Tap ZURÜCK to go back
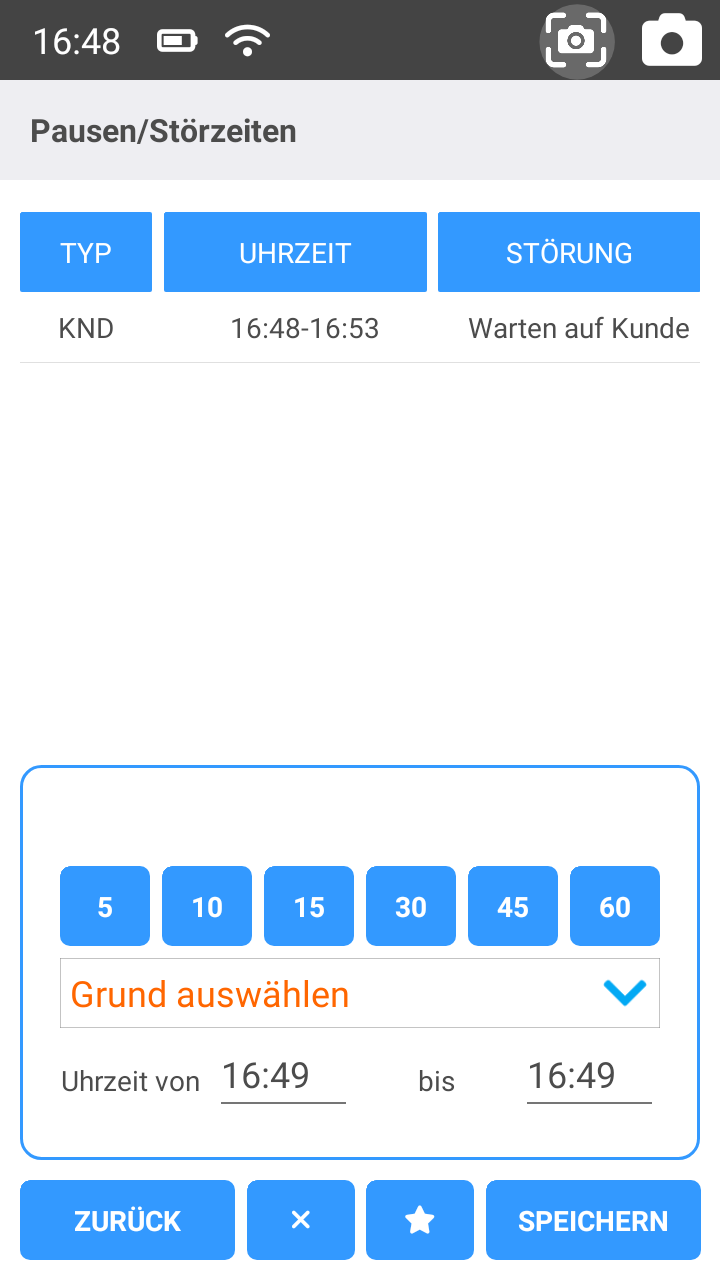The width and height of the screenshot is (720, 1280). click(127, 1220)
